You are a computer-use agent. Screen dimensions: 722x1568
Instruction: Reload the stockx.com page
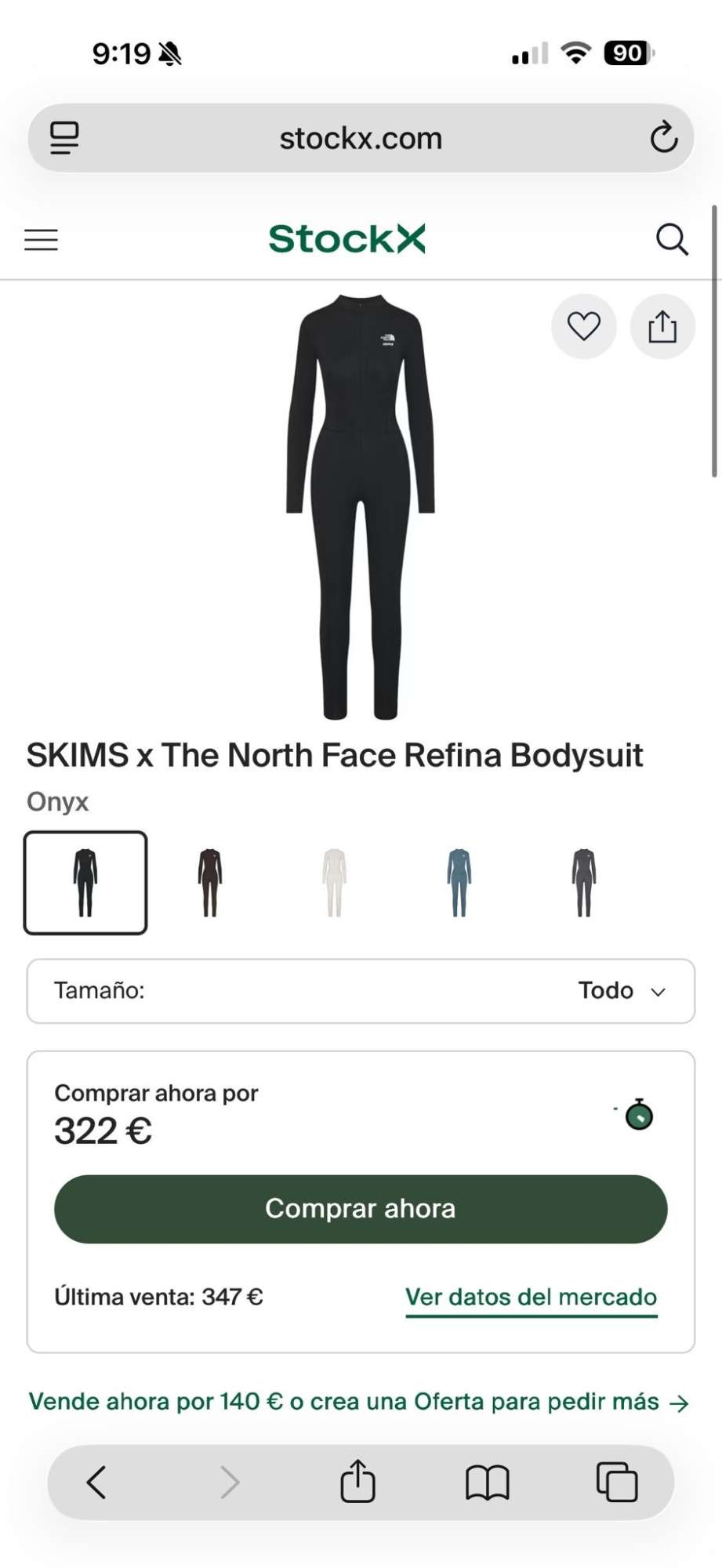[663, 137]
